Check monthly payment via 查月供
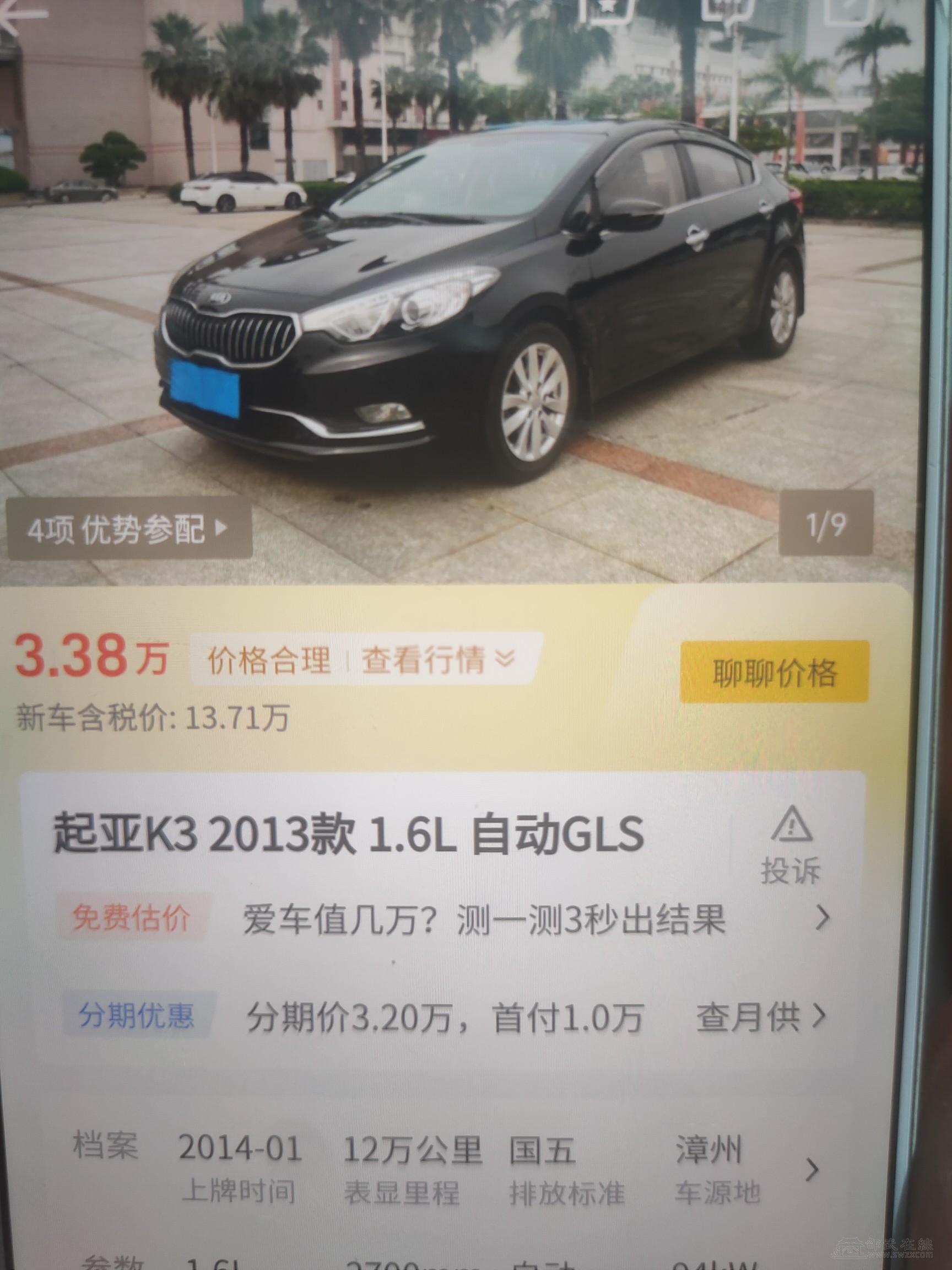952x1270 pixels. 760,1018
